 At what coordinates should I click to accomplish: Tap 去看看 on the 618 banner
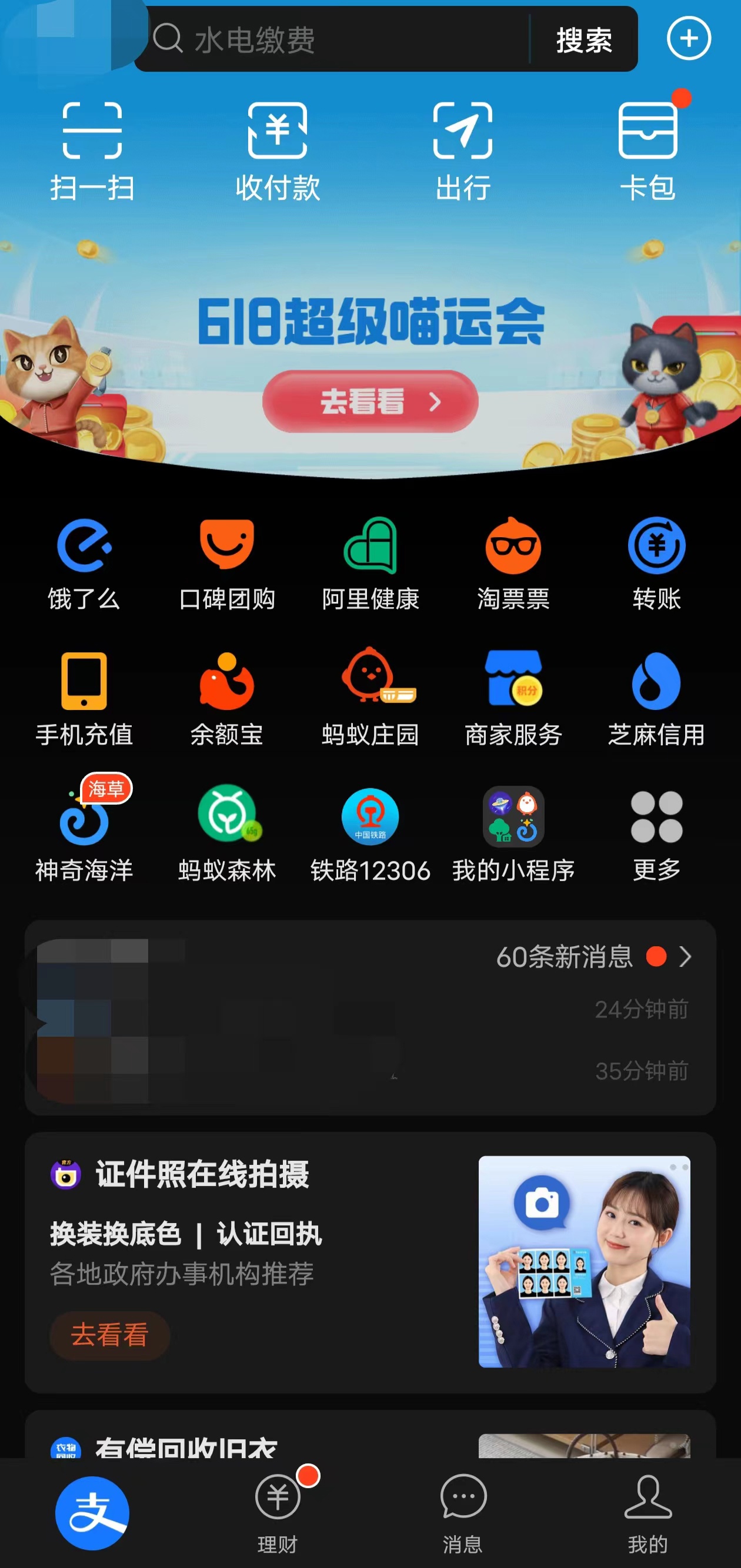(370, 402)
